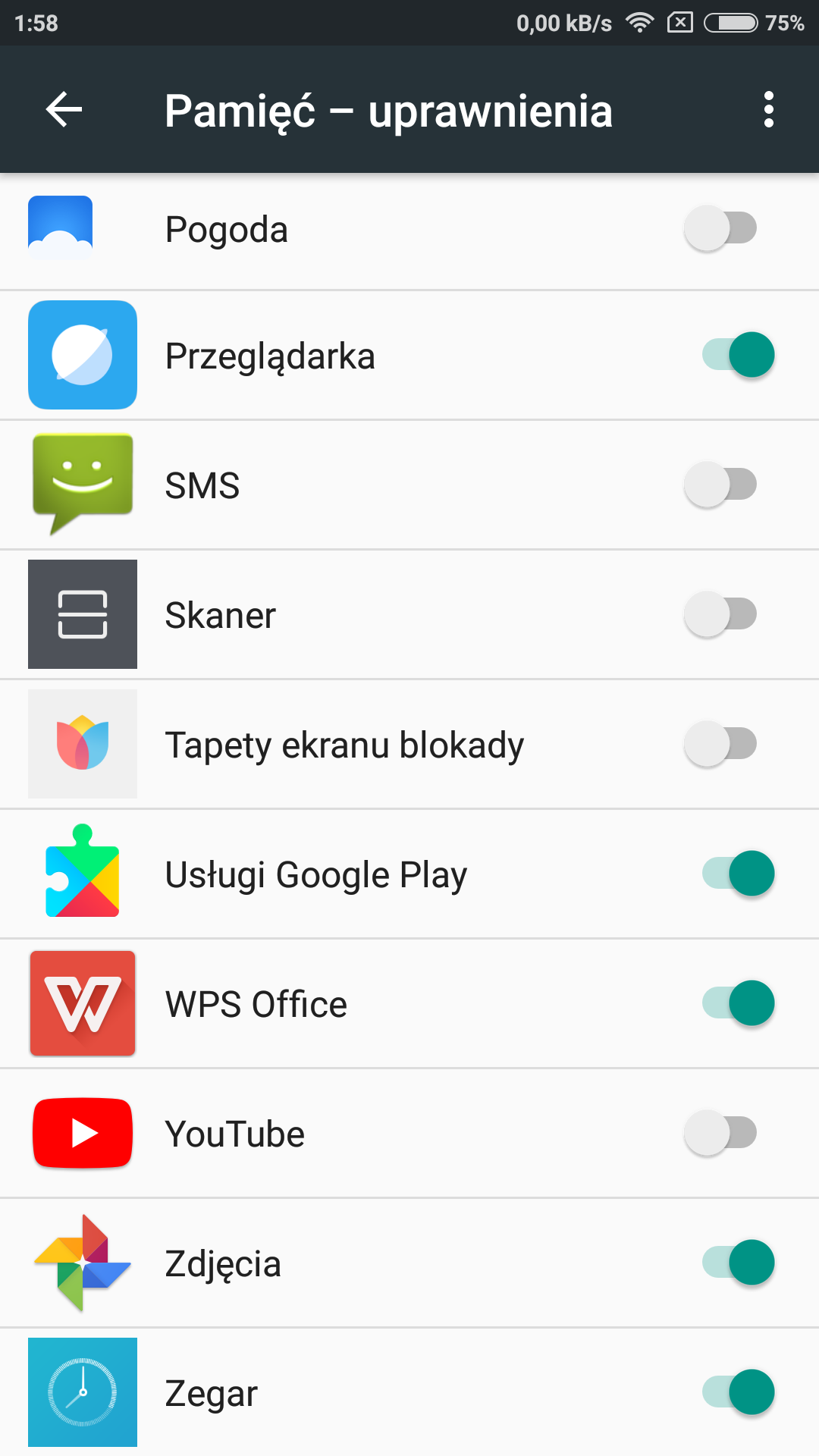Toggle on Tapety ekranu blokady permission

click(x=720, y=744)
